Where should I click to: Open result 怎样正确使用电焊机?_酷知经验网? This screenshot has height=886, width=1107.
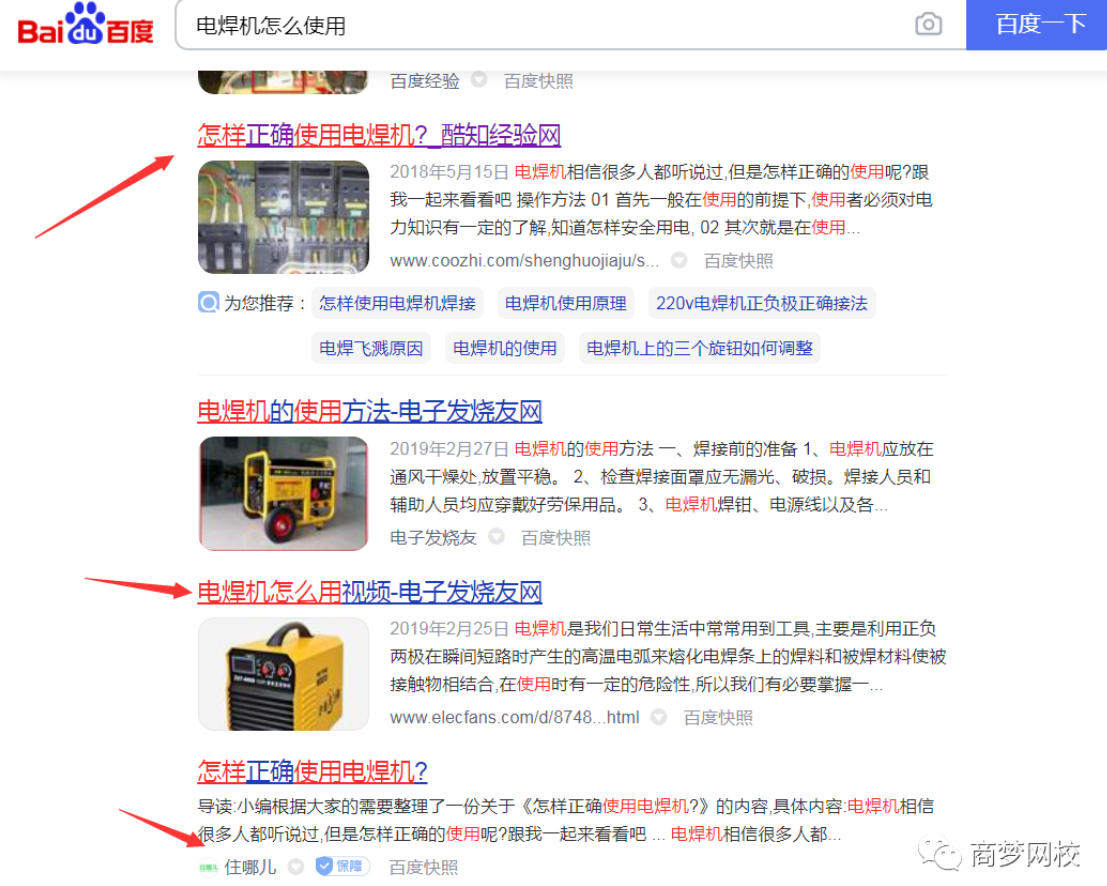[379, 135]
